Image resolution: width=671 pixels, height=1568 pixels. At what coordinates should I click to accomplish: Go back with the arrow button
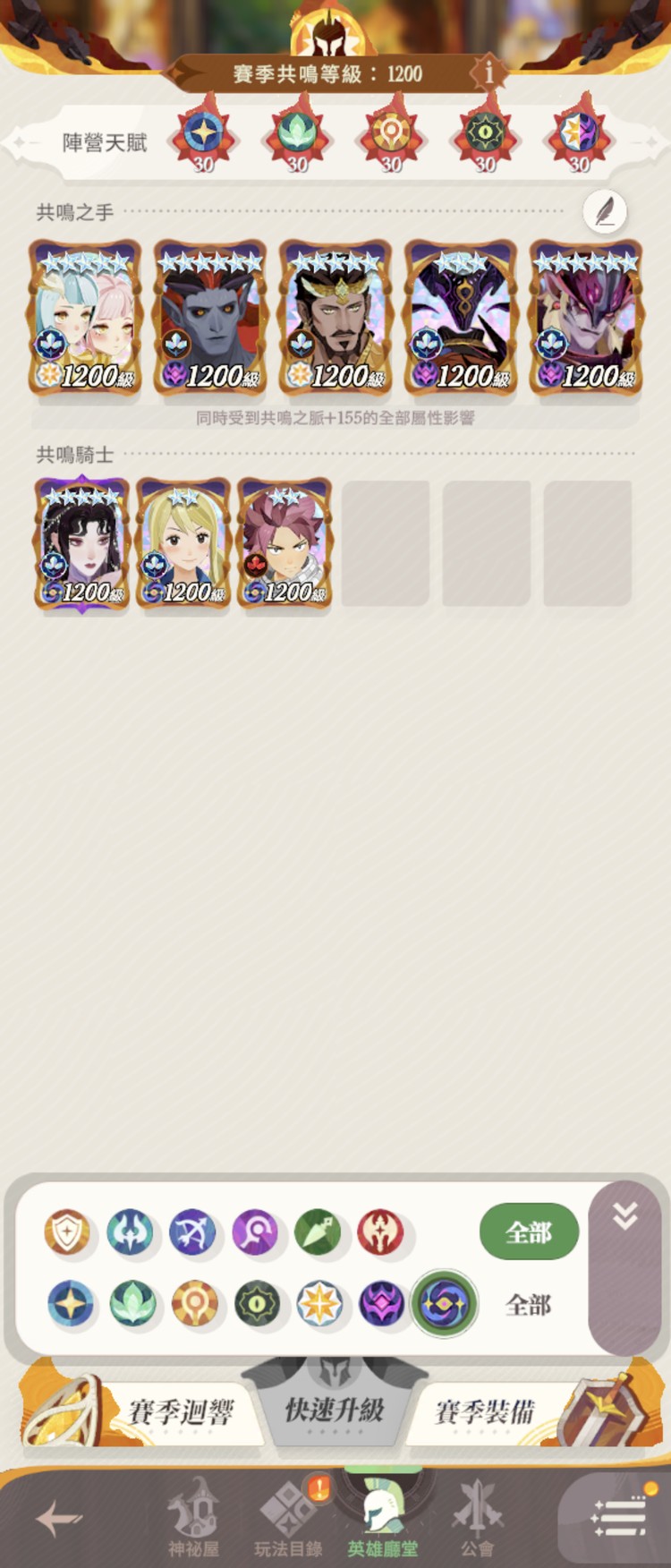(x=59, y=1518)
